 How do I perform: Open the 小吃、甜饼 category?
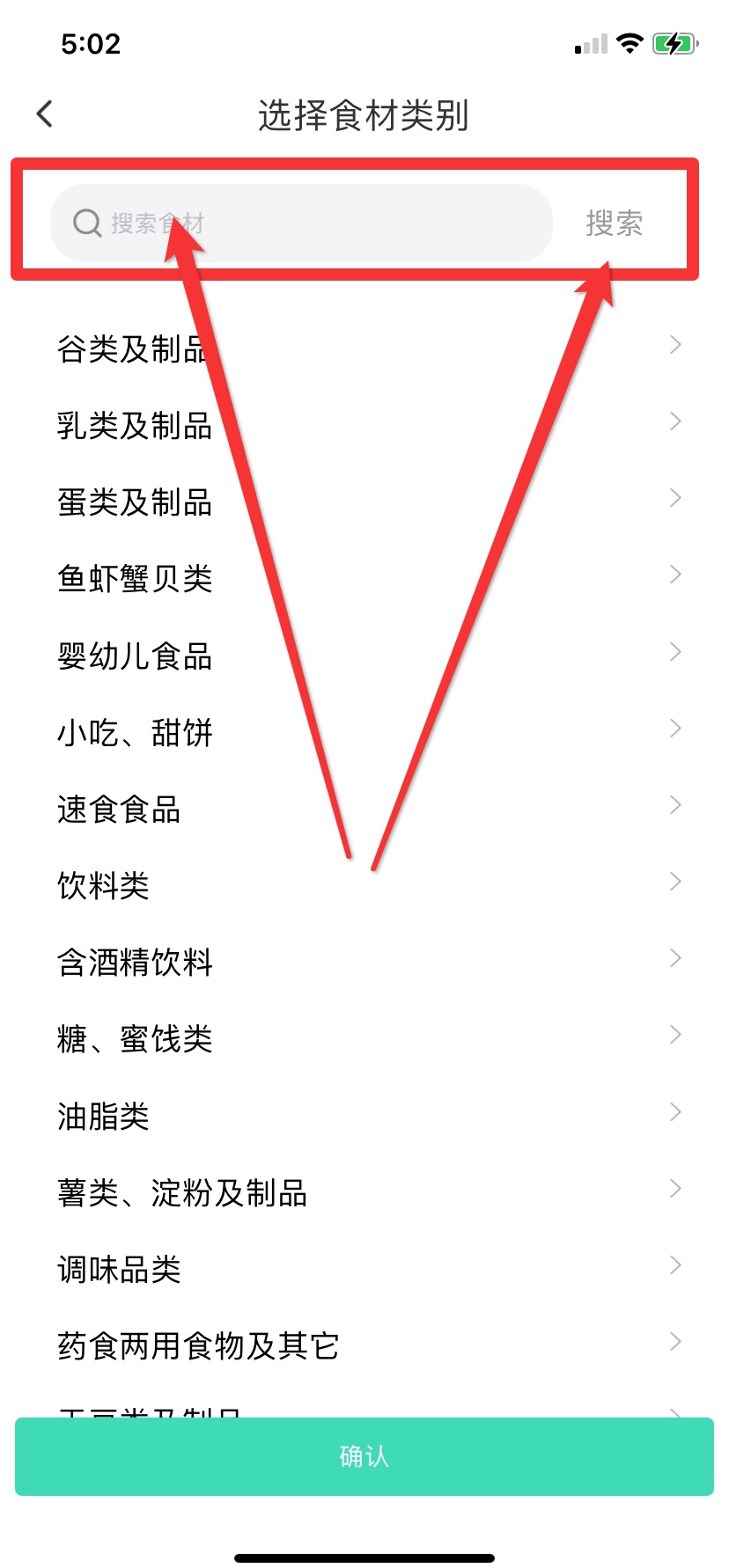135,733
